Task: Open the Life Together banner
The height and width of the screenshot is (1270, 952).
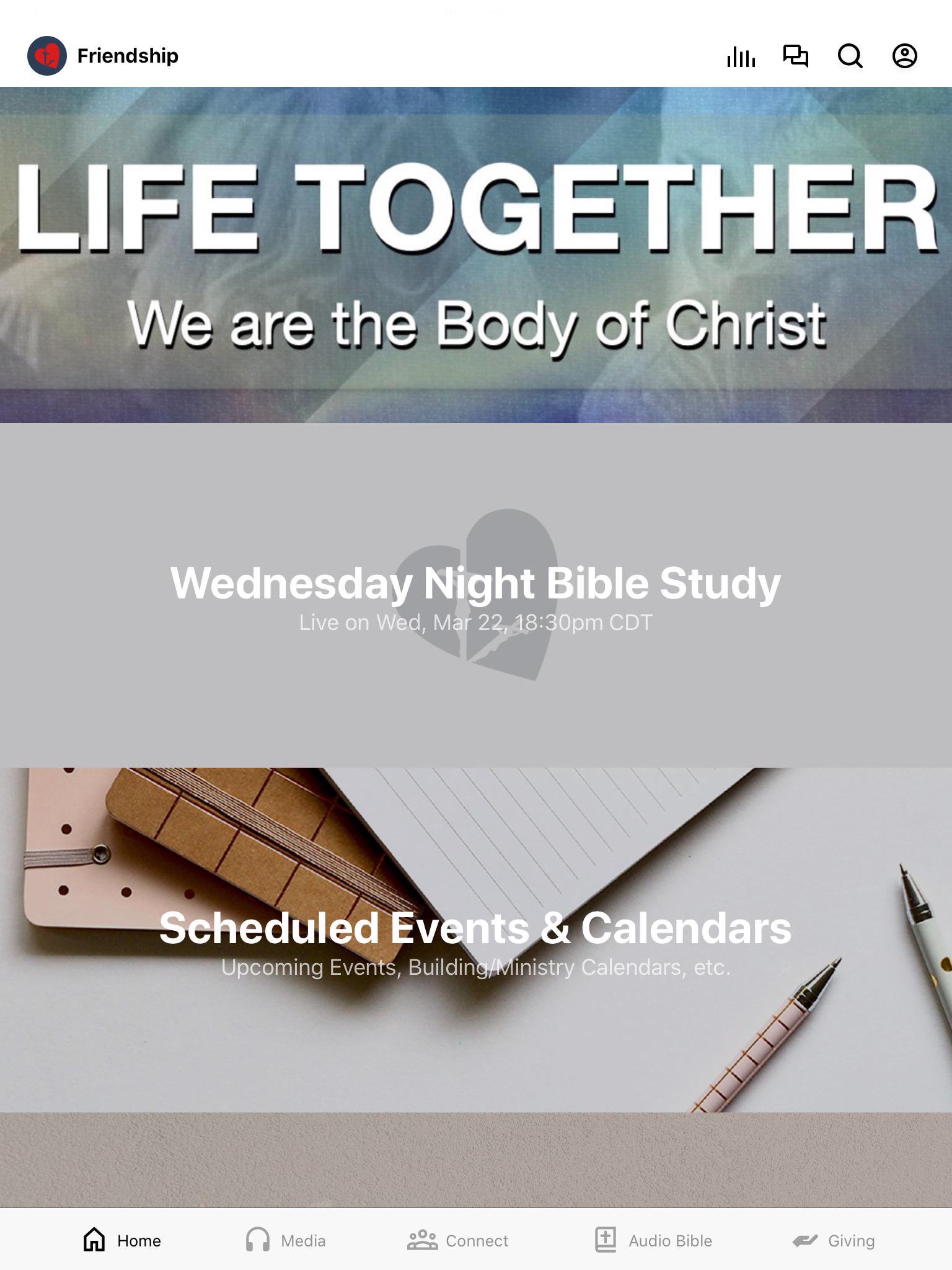Action: 476,254
